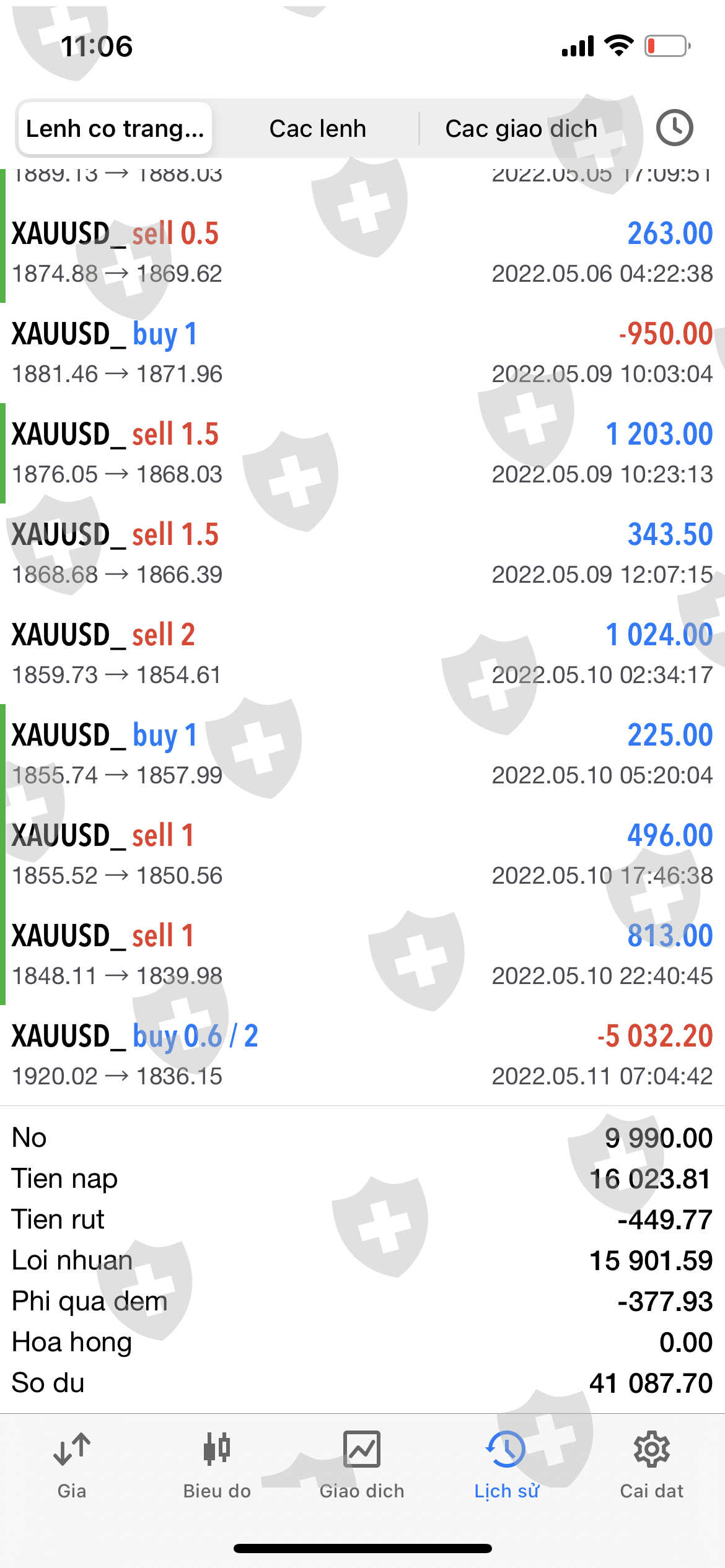View details of sell 1.5 trade earning 1 203.00

(362, 453)
